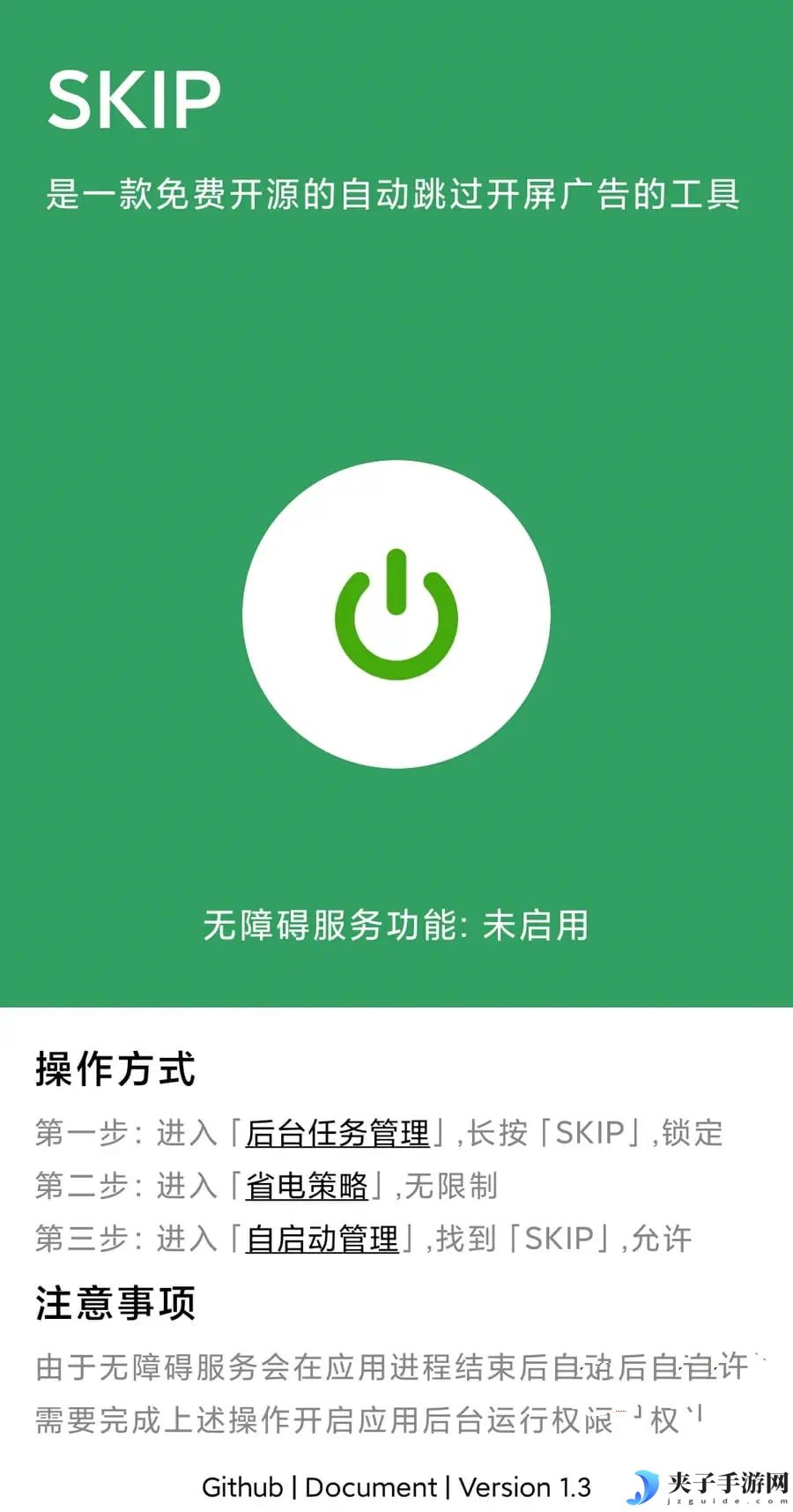Tap the green power button to enable service
Screen dimensions: 793x1512
(x=396, y=614)
